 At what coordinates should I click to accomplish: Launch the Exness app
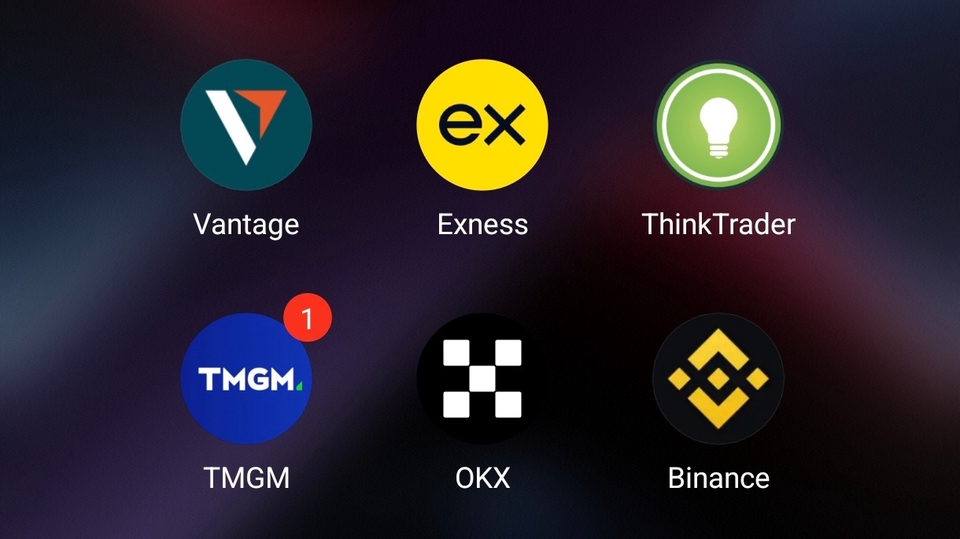482,125
